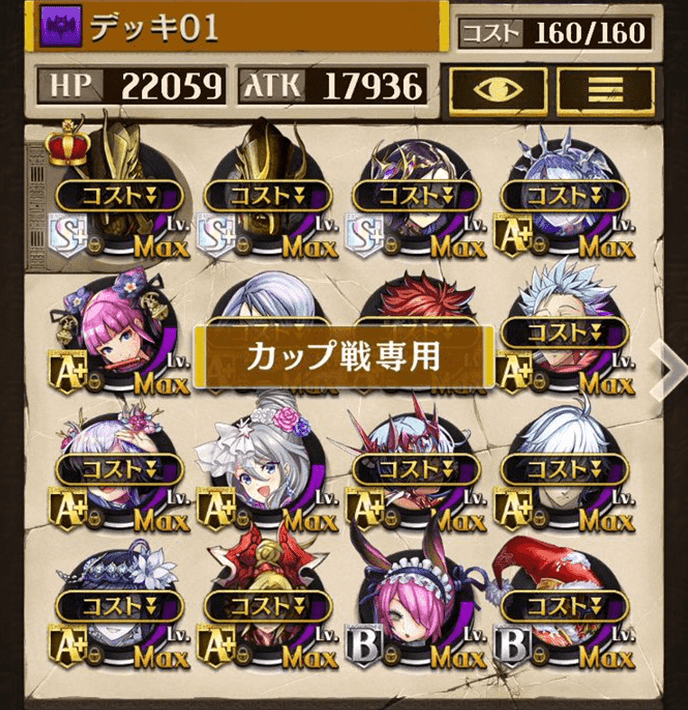The width and height of the screenshot is (688, 710).
Task: Open the list menu button
Action: click(x=604, y=90)
